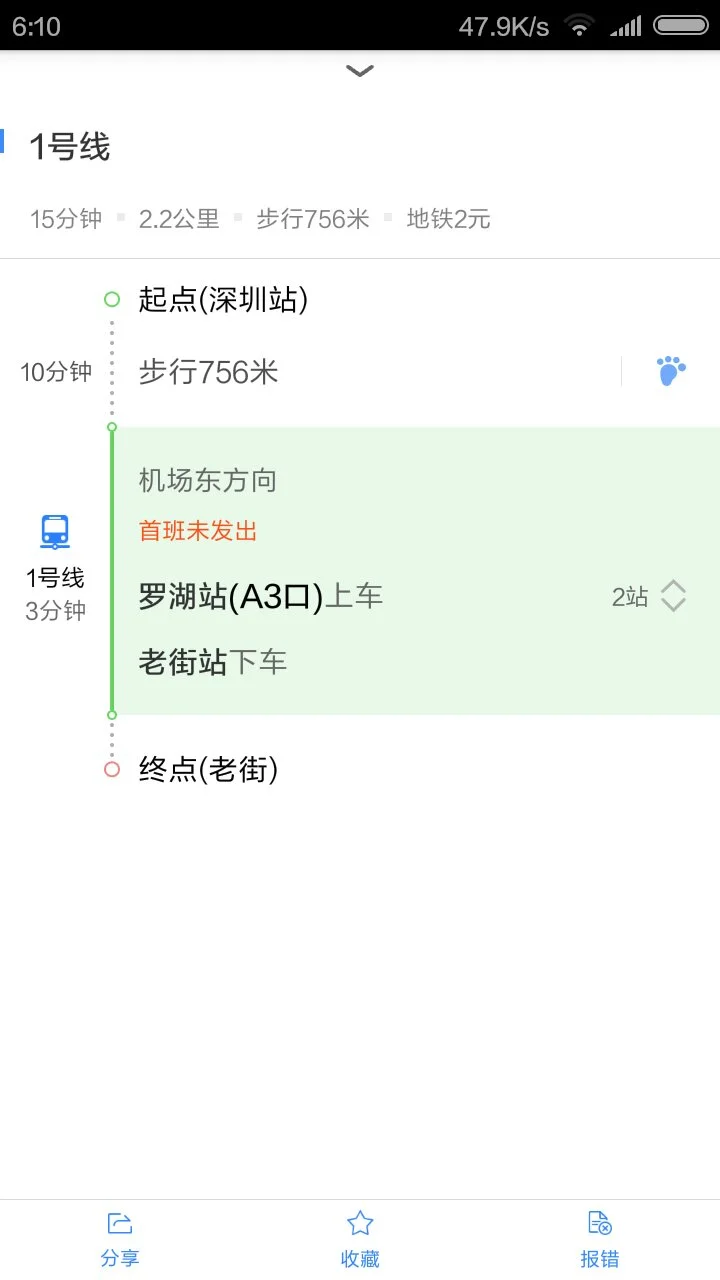Screen dimensions: 720x1280
Task: Tap the share icon above 分享
Action: (120, 1222)
